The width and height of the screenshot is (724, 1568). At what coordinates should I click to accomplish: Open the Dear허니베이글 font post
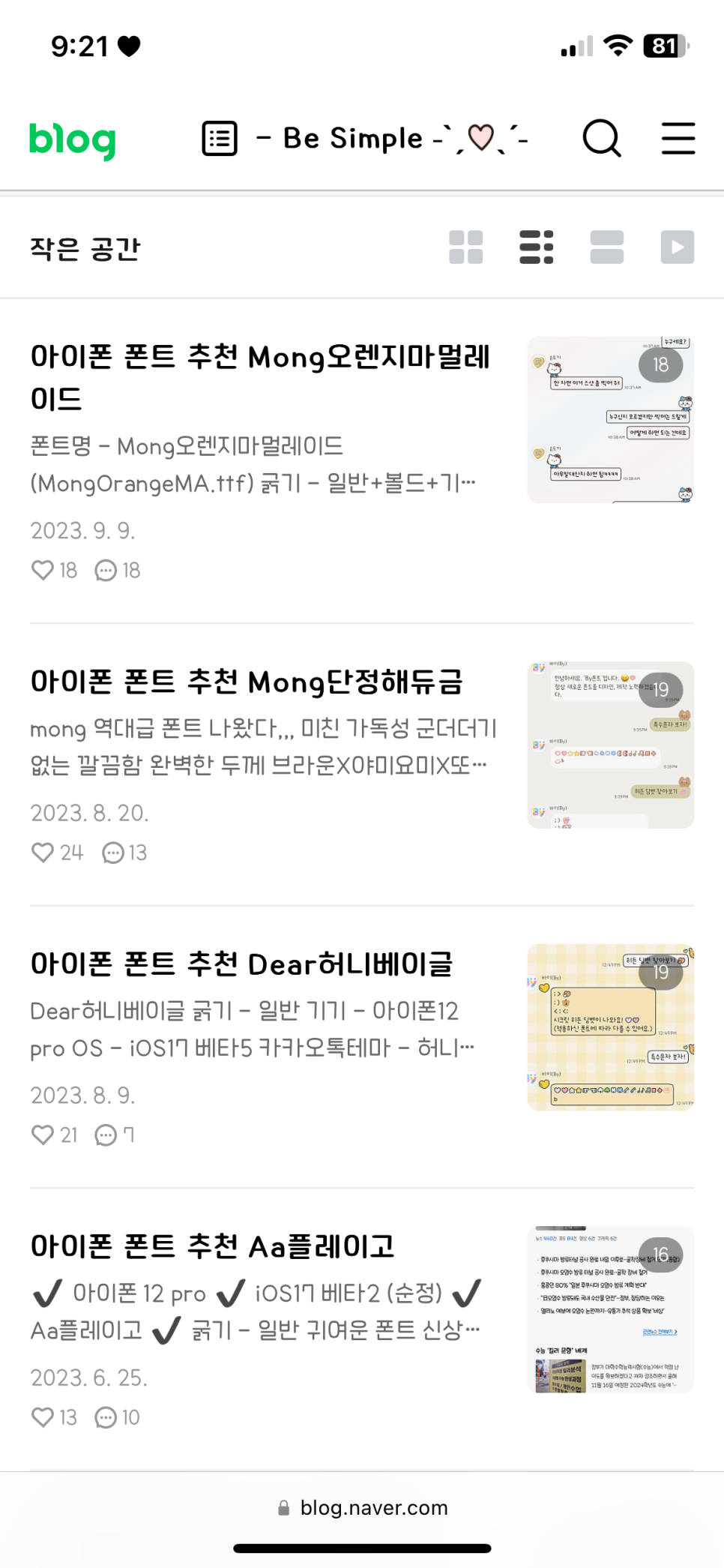(241, 964)
